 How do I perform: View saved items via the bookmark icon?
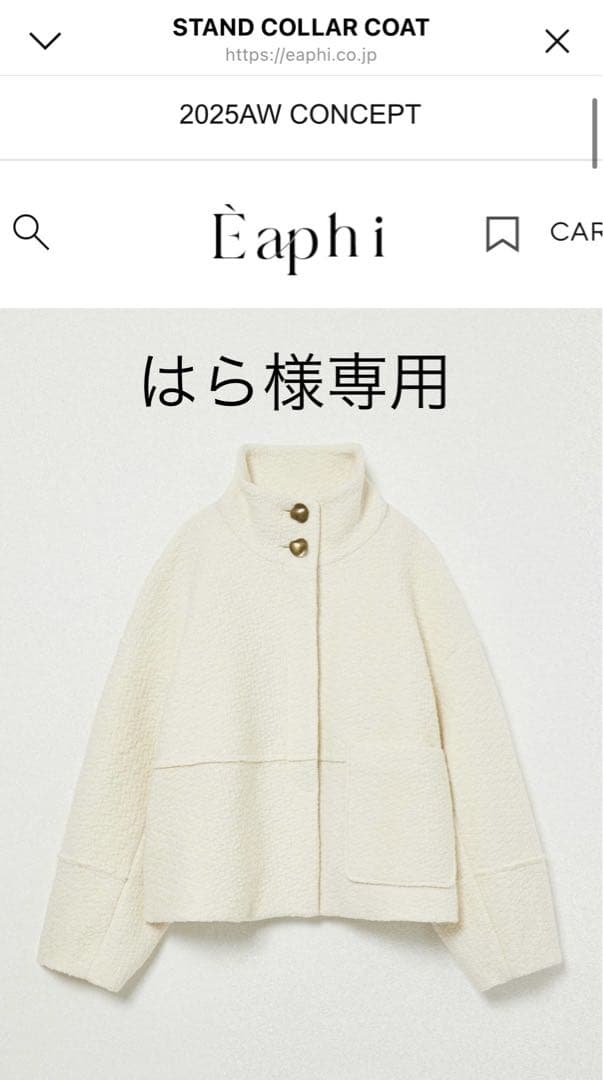pyautogui.click(x=502, y=234)
